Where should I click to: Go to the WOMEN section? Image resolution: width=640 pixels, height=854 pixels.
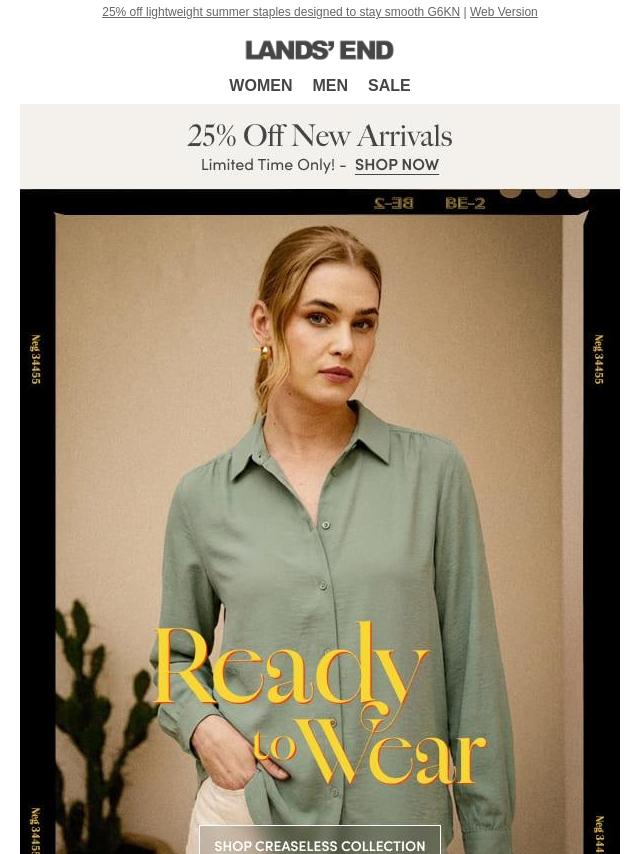(x=260, y=86)
